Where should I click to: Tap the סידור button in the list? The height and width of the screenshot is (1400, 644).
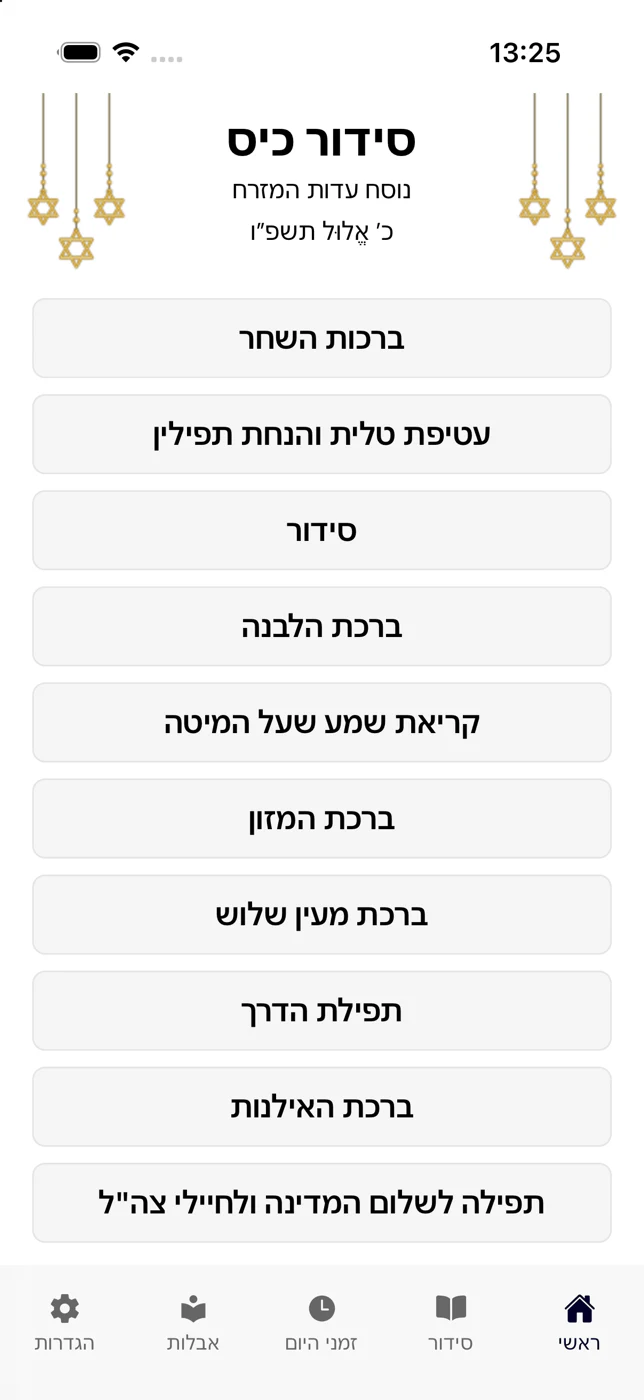click(x=322, y=530)
